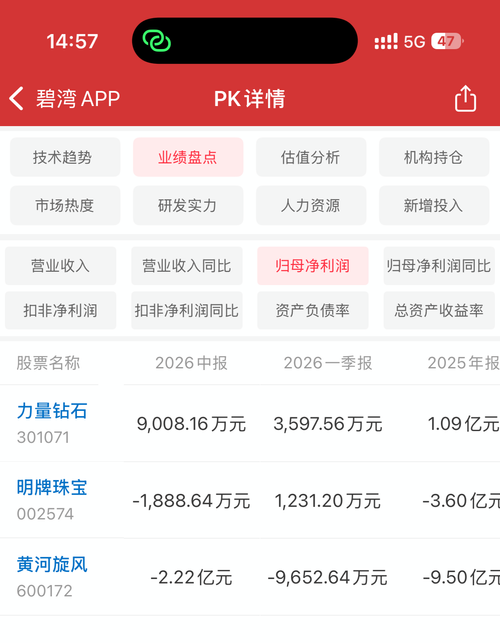View 黄河旋风 600172 details
The width and height of the screenshot is (500, 643).
point(52,577)
